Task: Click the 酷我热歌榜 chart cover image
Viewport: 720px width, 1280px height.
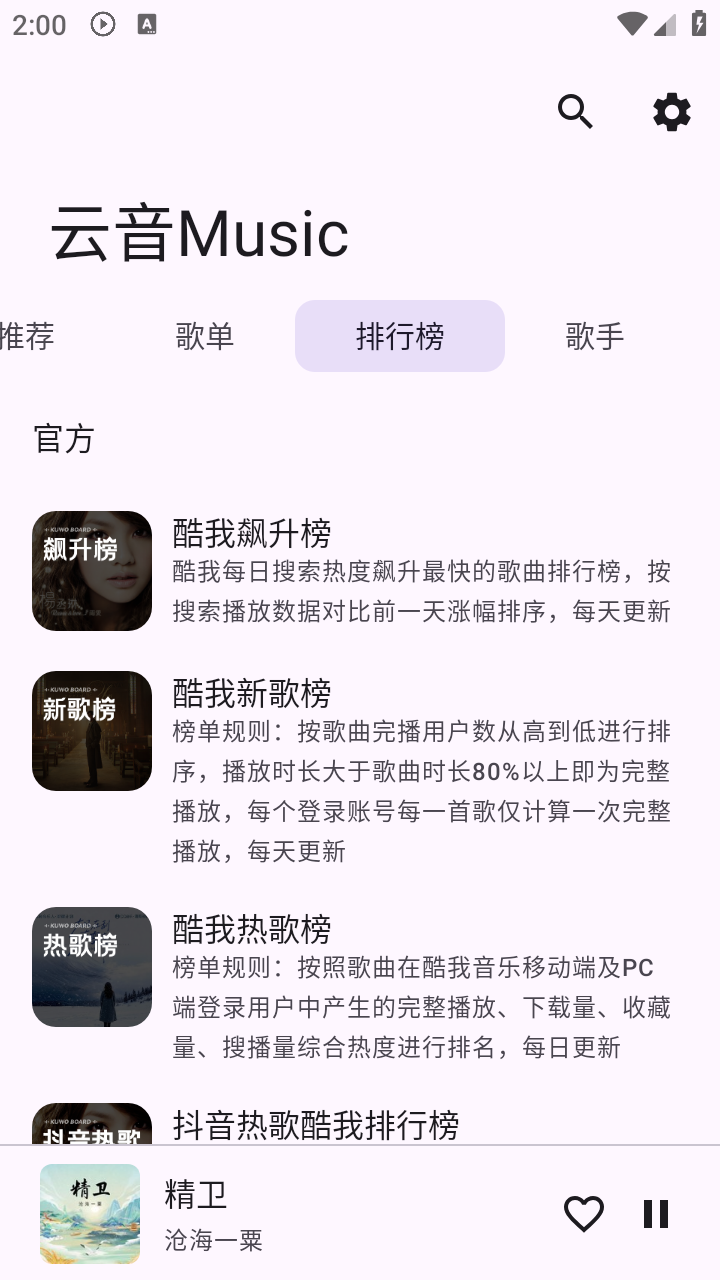Action: pyautogui.click(x=91, y=967)
